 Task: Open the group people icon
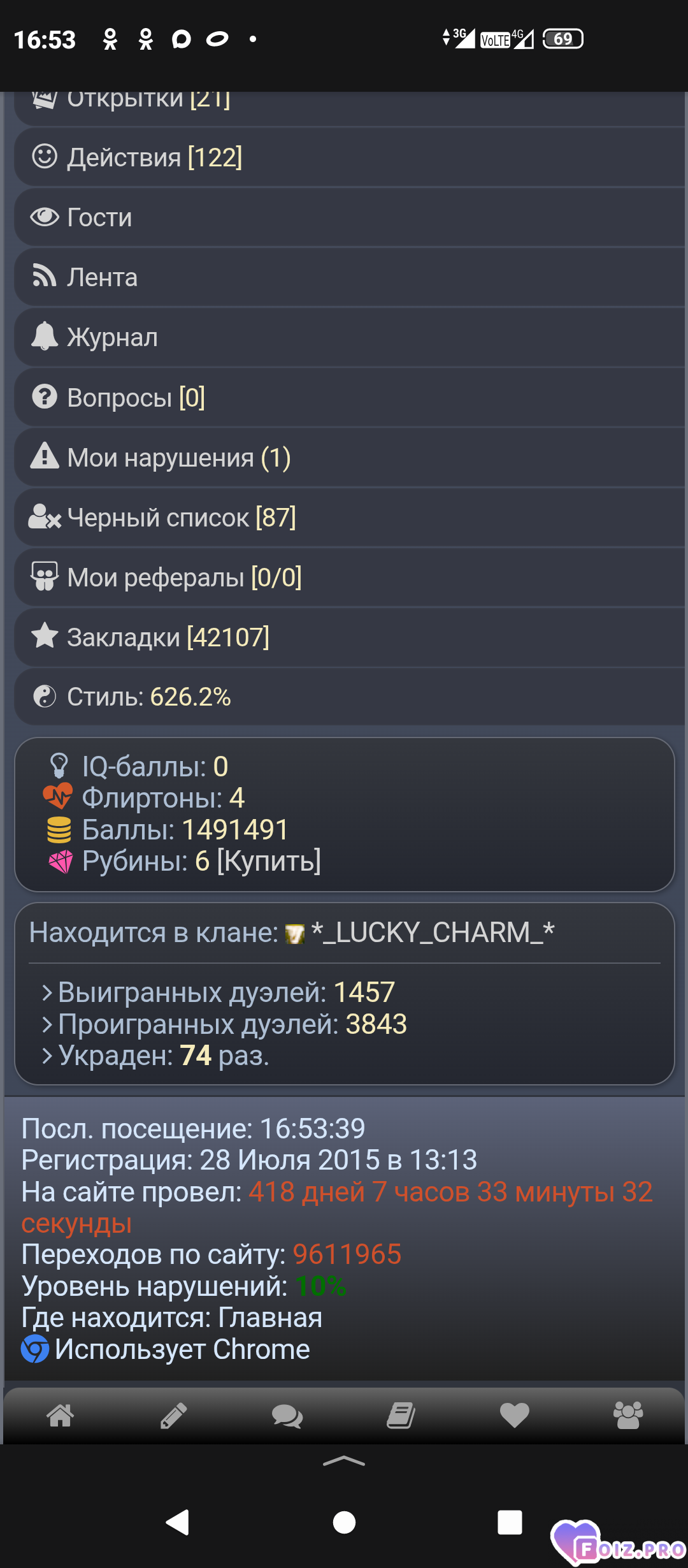[x=628, y=1416]
